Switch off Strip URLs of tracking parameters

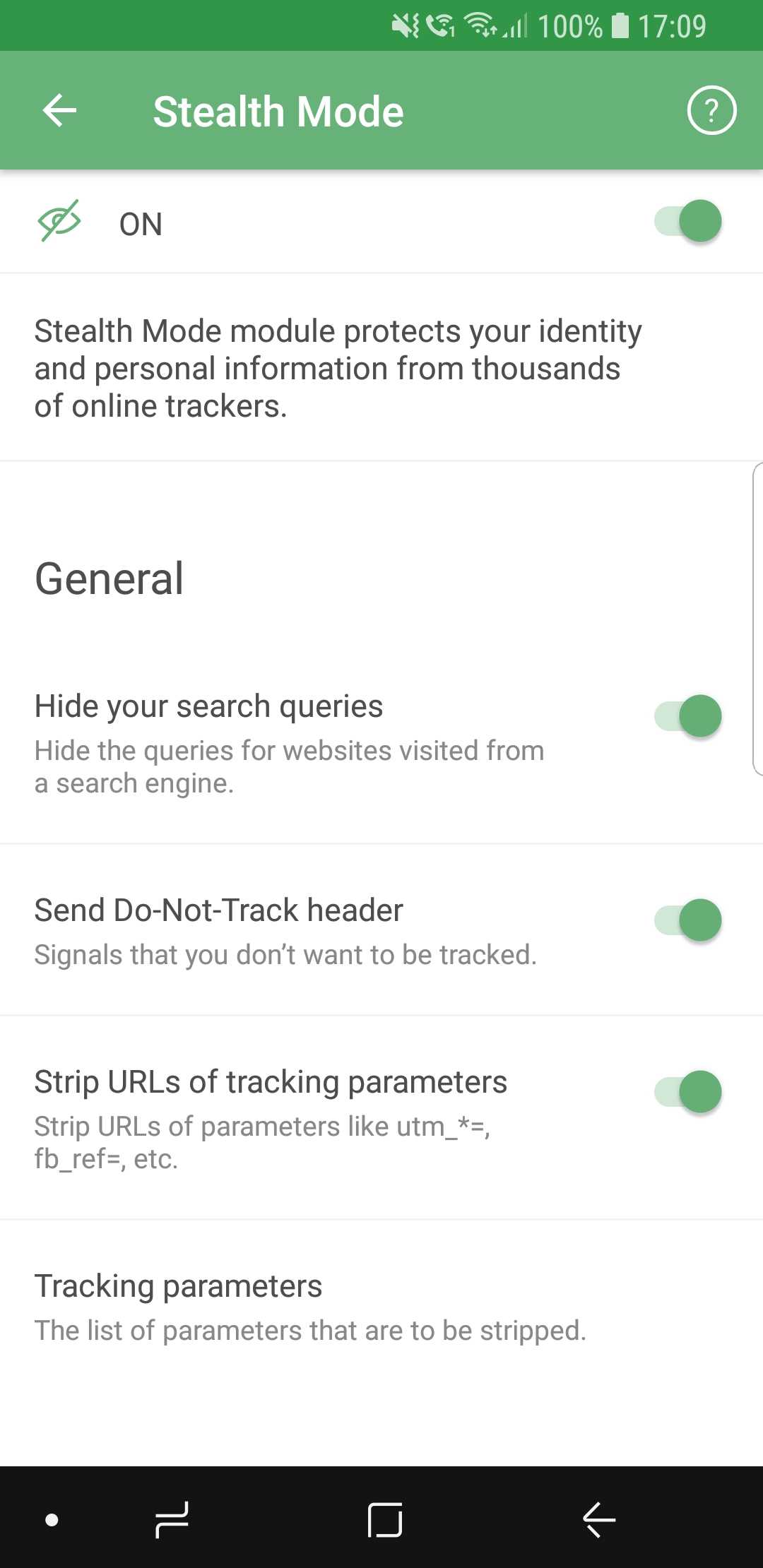pyautogui.click(x=688, y=1092)
